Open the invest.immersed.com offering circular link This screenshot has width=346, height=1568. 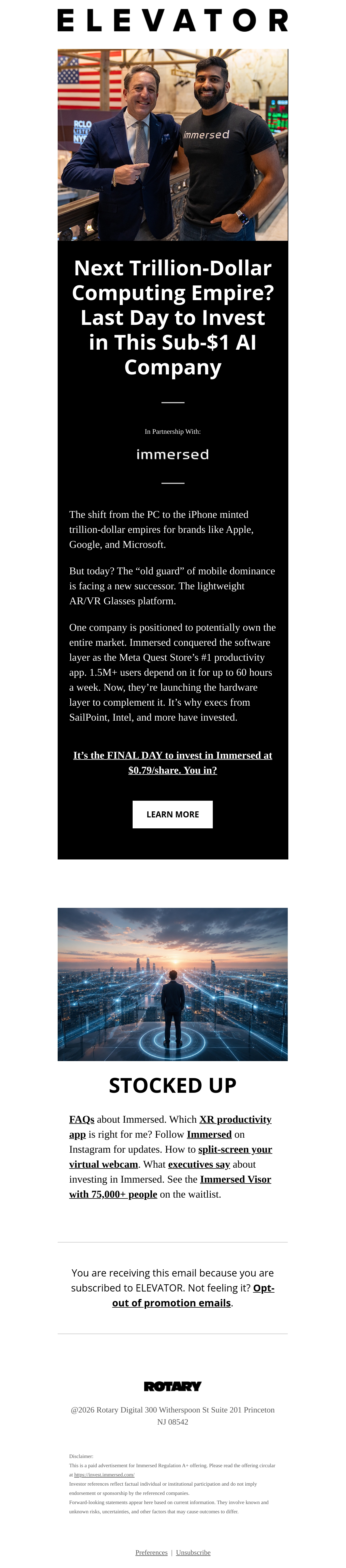(104, 1474)
